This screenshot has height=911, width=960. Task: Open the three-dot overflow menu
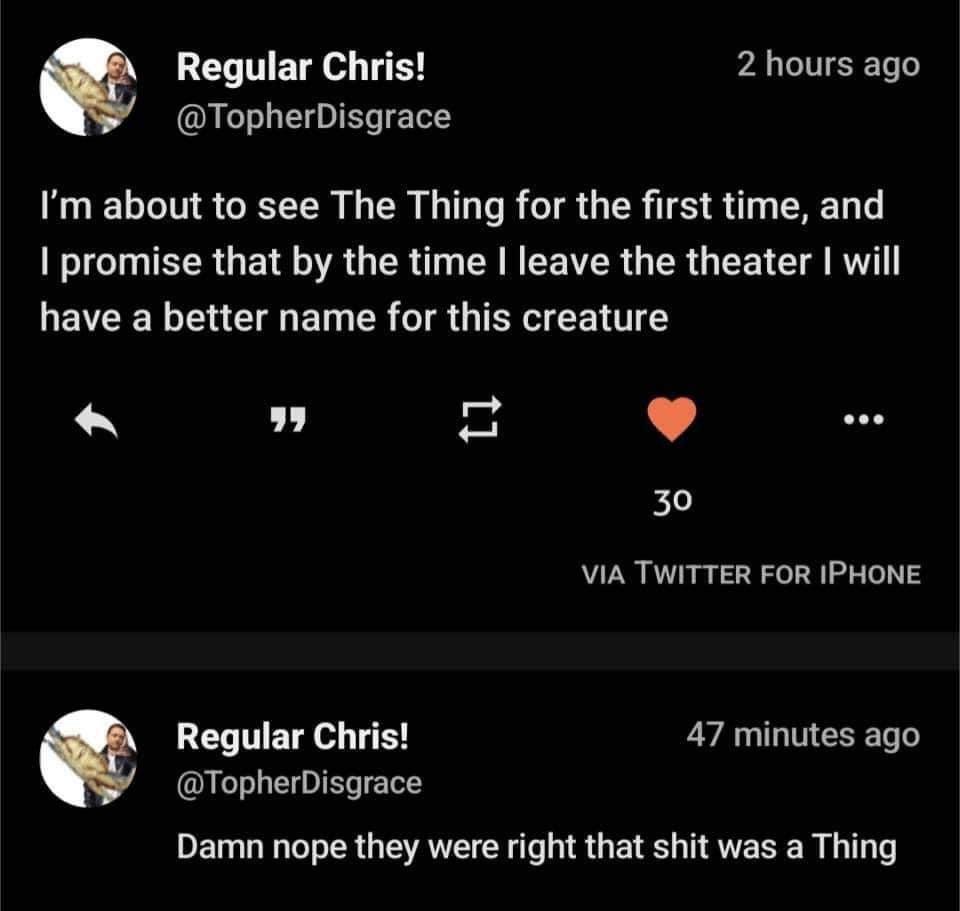click(x=860, y=421)
